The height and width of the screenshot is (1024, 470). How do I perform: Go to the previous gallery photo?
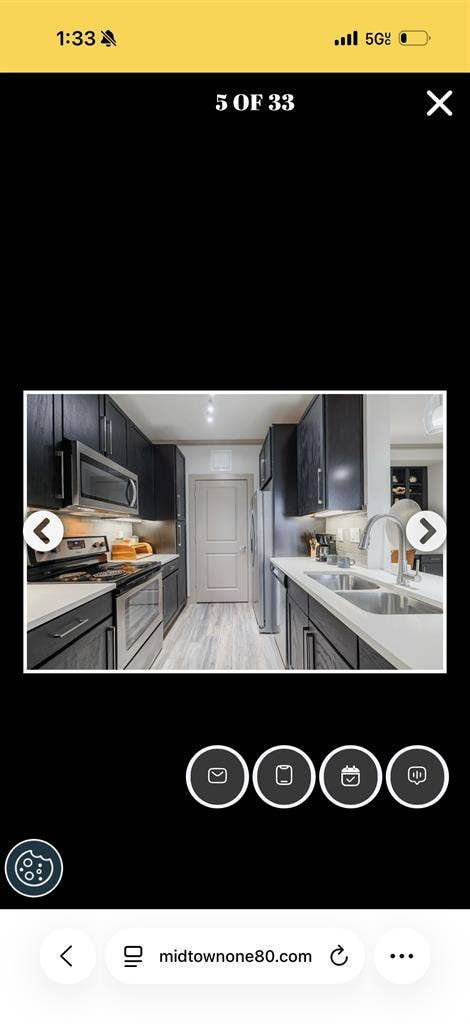tap(43, 532)
